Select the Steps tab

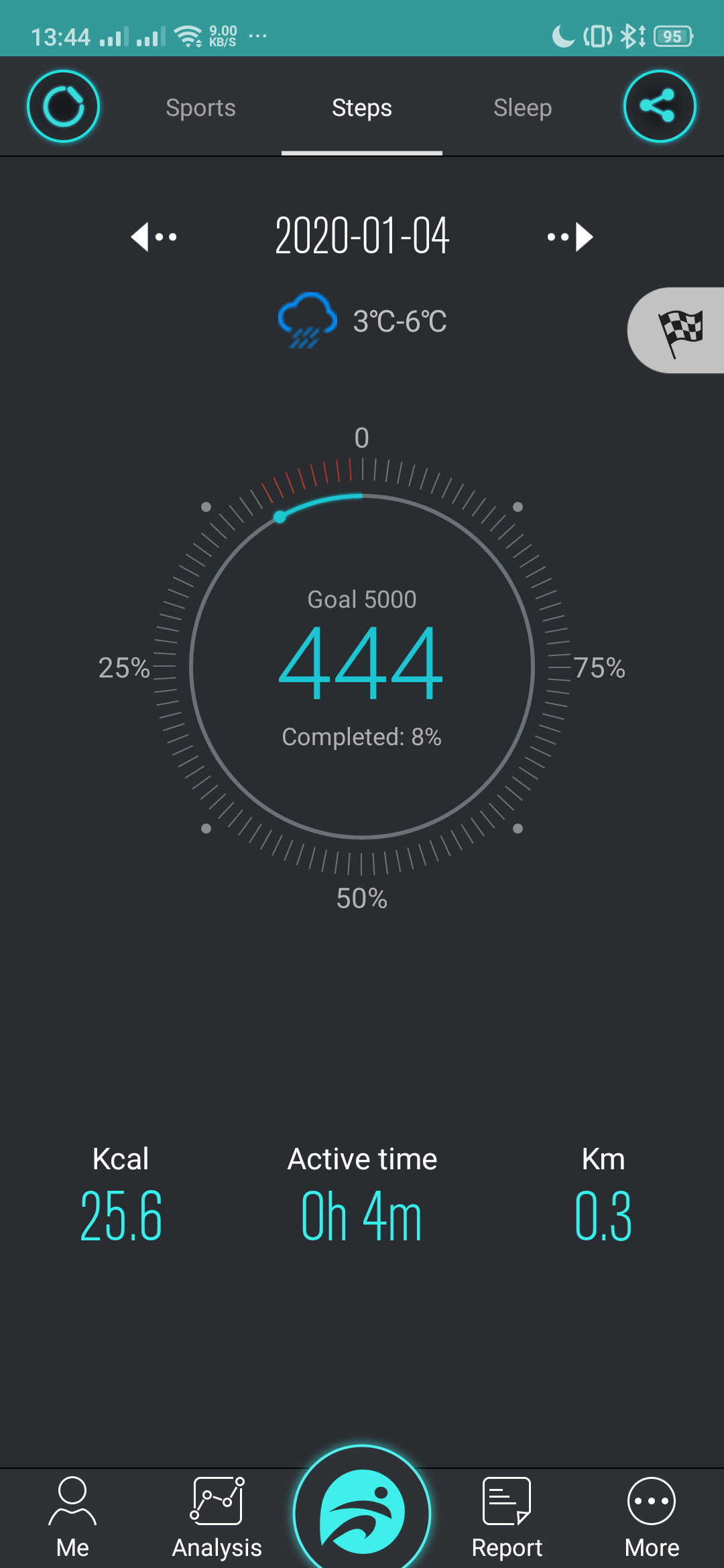362,108
